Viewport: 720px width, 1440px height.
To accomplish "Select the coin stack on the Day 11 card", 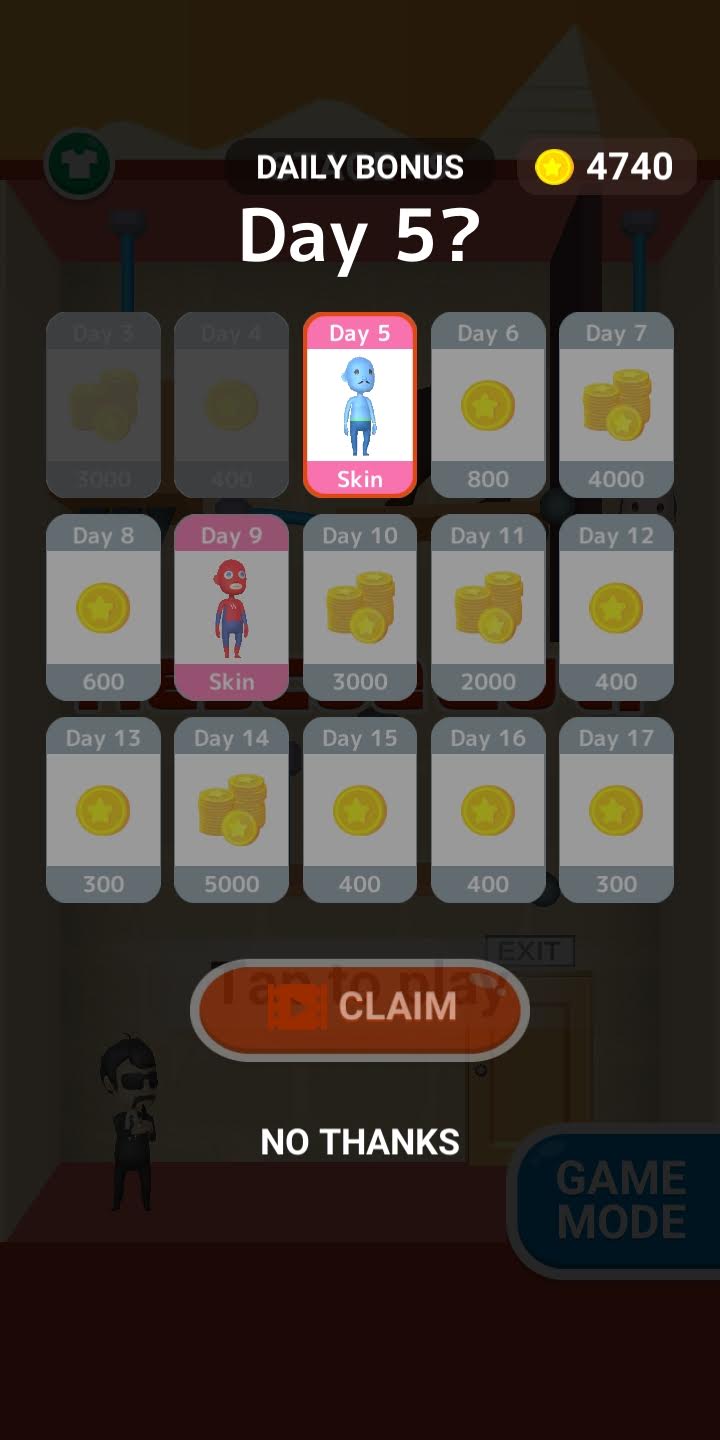I will pos(488,608).
